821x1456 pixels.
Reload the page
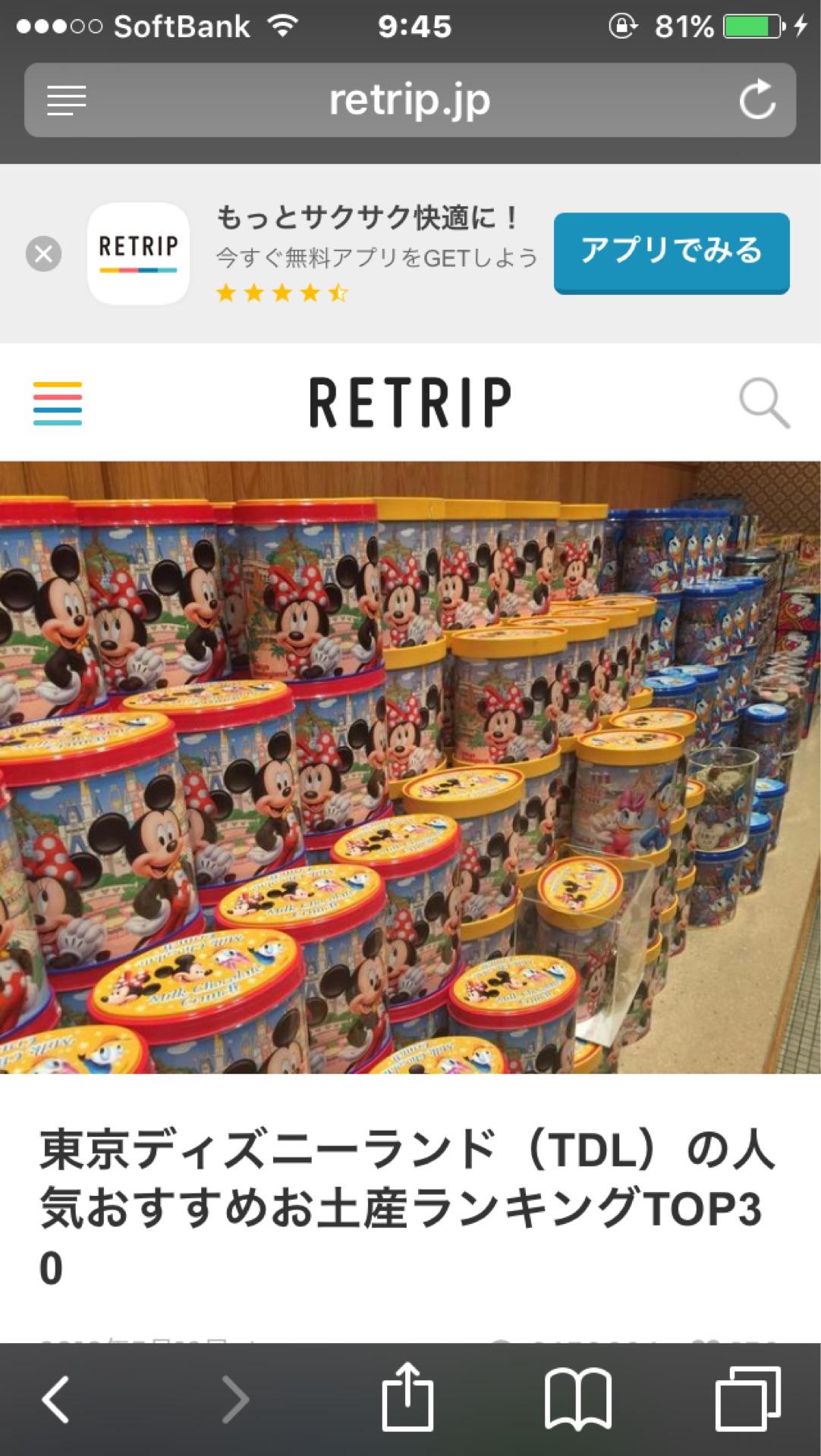click(757, 100)
